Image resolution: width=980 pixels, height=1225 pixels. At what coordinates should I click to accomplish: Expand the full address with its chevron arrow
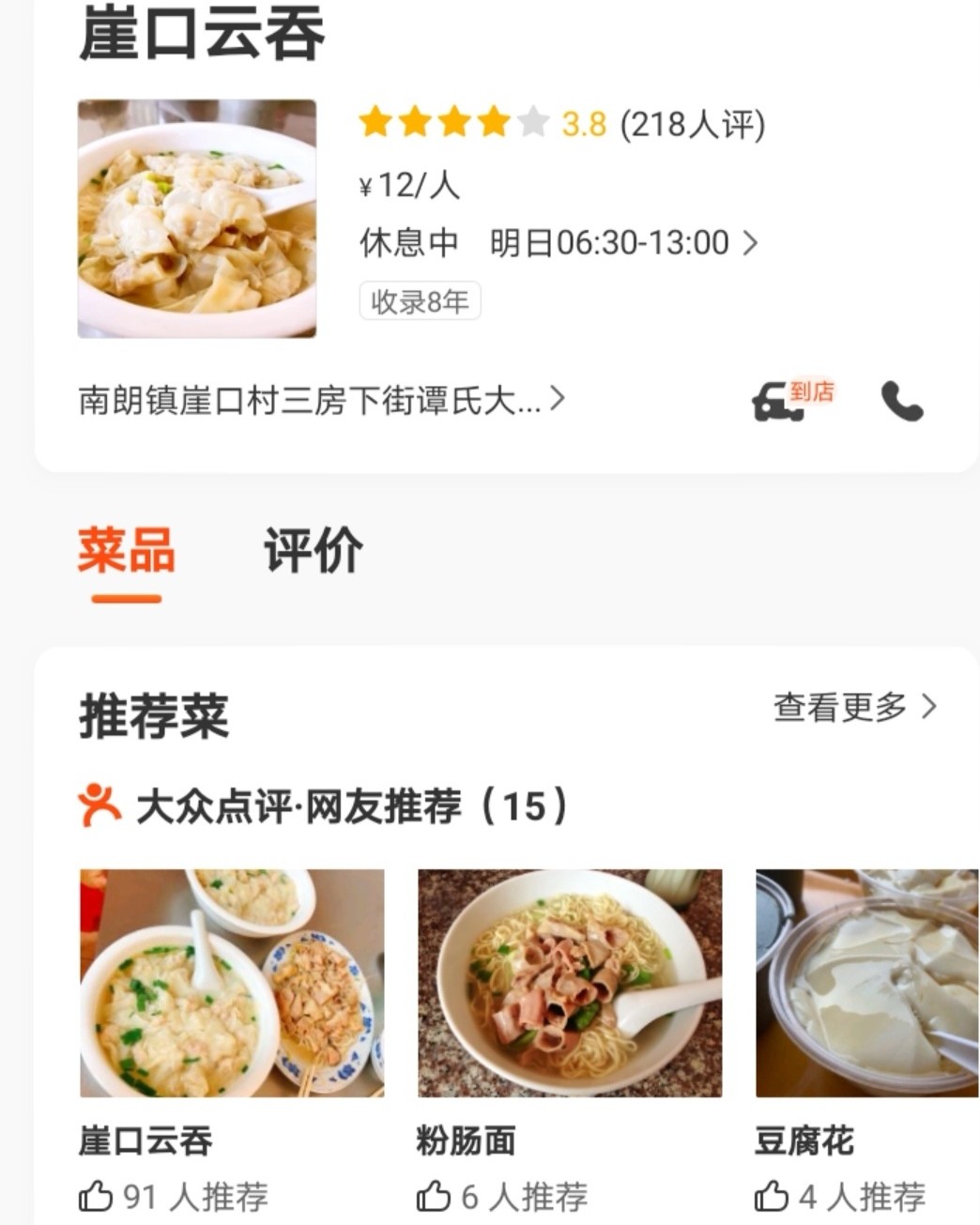click(x=559, y=400)
